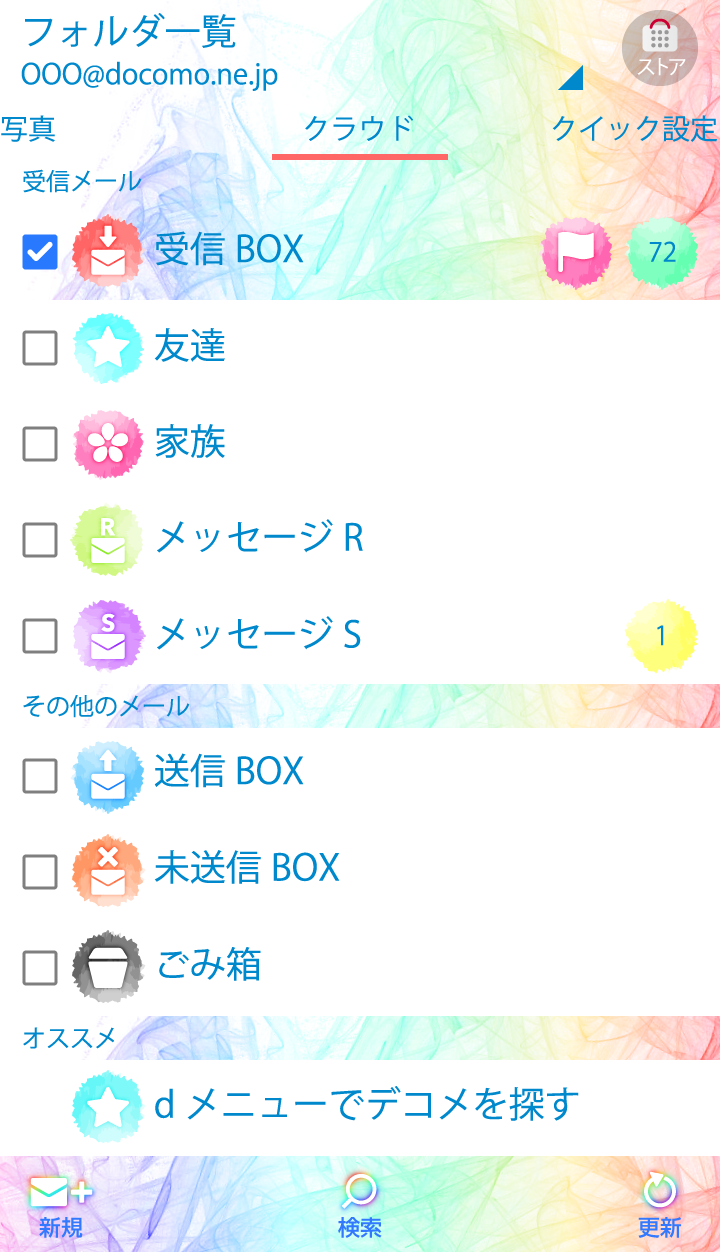Open the メッセージ S folder
Viewport: 720px width, 1252px height.
click(258, 634)
